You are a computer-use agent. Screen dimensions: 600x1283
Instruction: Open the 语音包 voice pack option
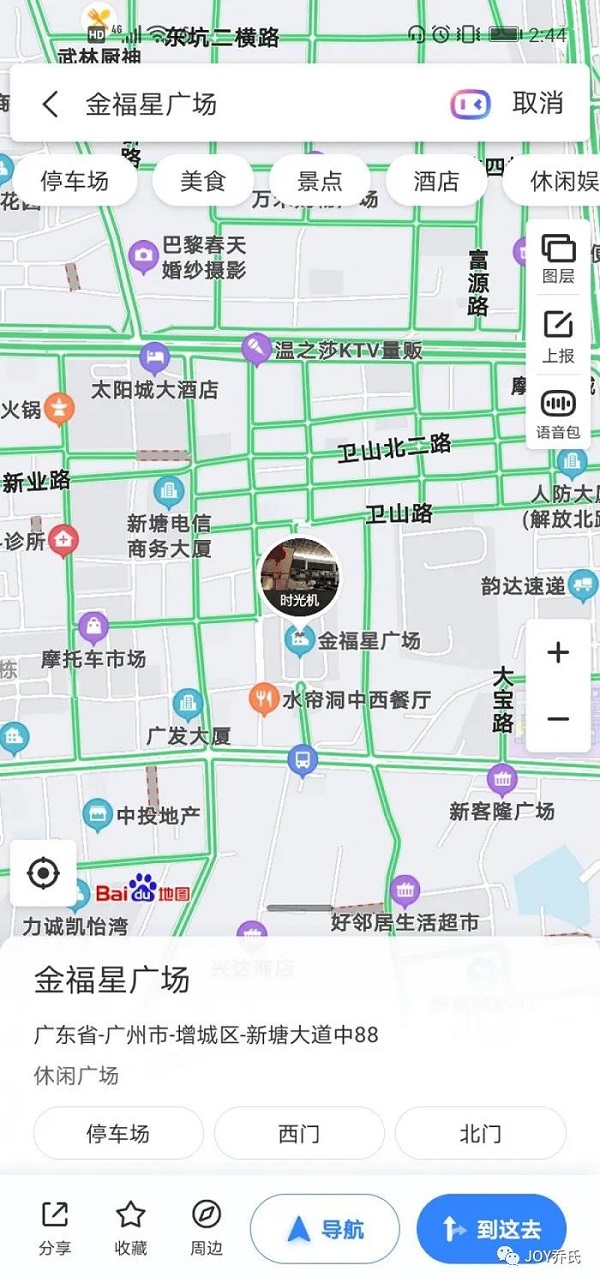click(x=558, y=413)
